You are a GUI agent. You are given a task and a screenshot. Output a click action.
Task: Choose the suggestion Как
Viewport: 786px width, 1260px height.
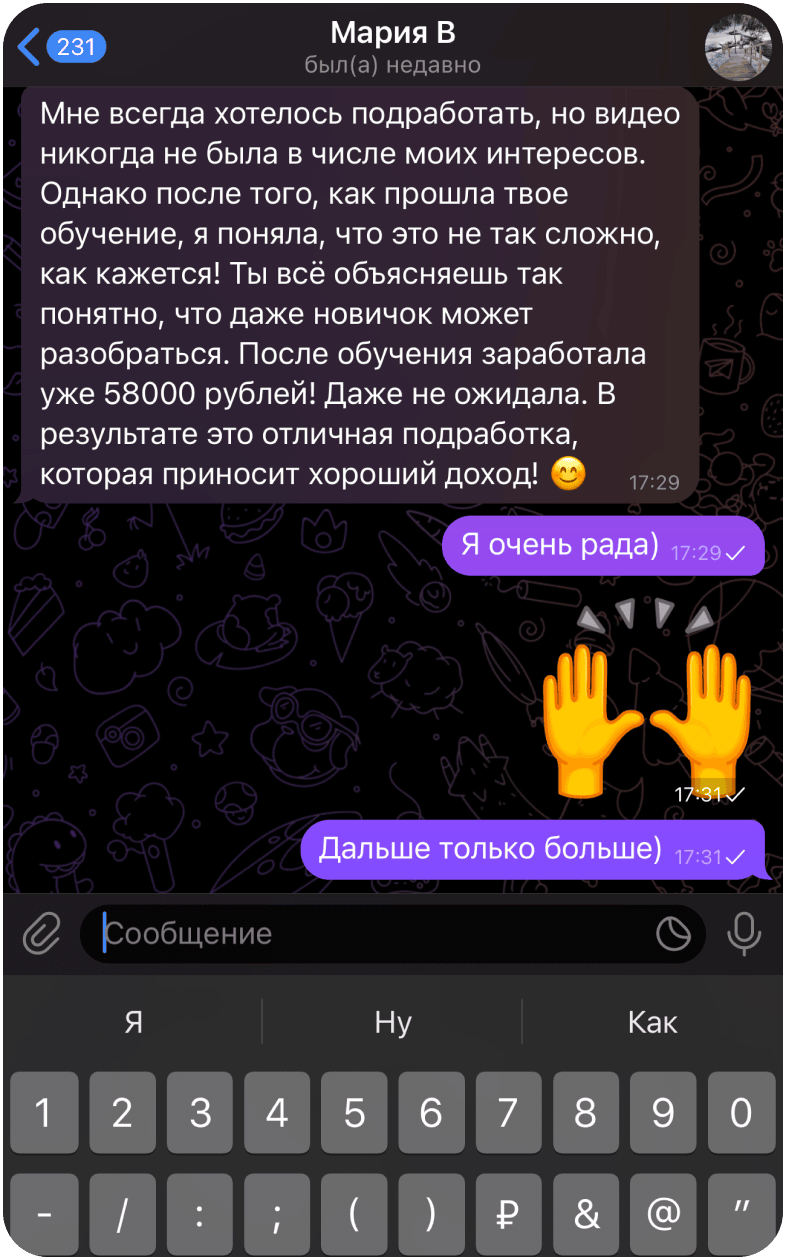(652, 1022)
